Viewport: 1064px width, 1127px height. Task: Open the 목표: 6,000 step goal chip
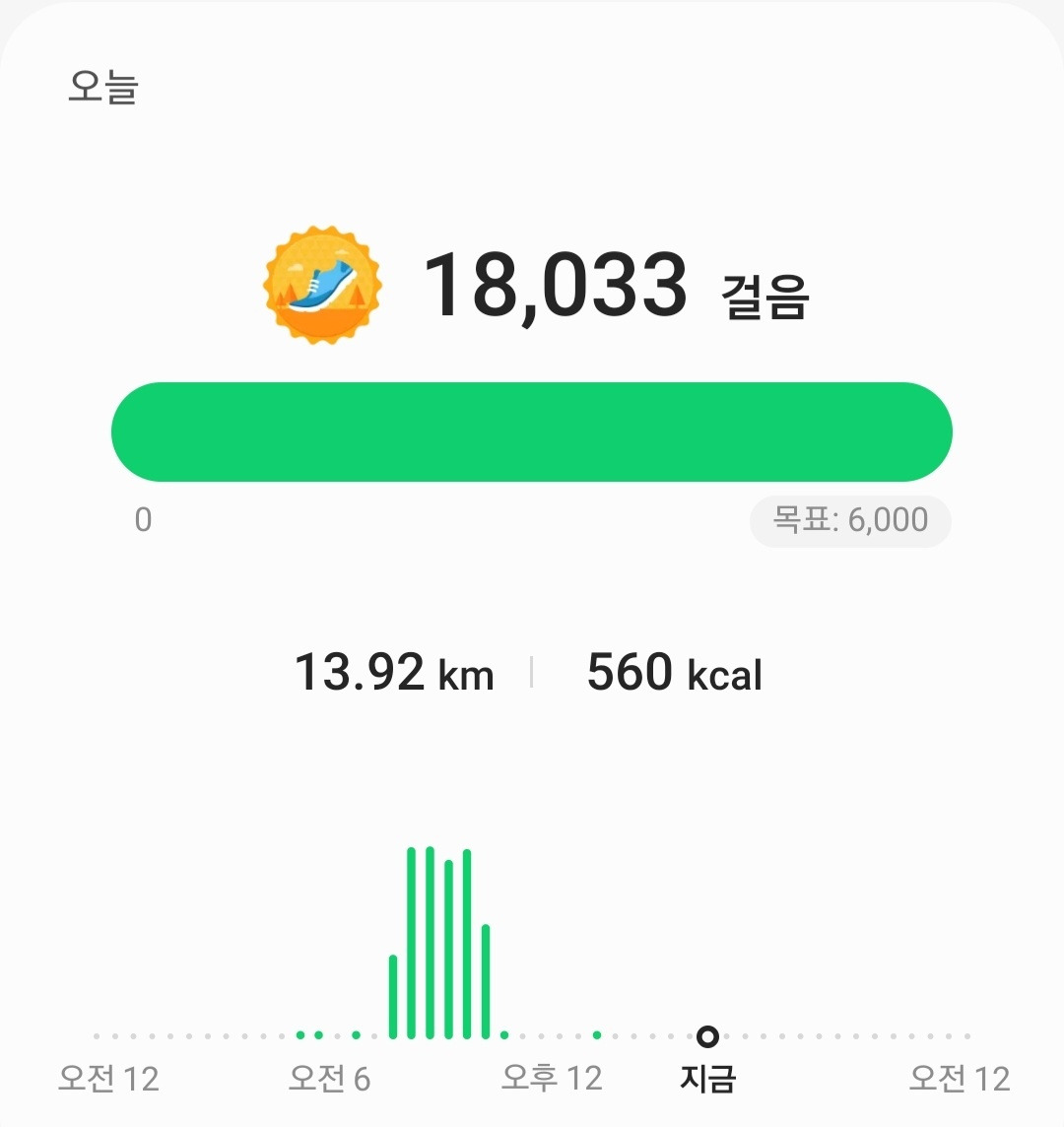(850, 520)
